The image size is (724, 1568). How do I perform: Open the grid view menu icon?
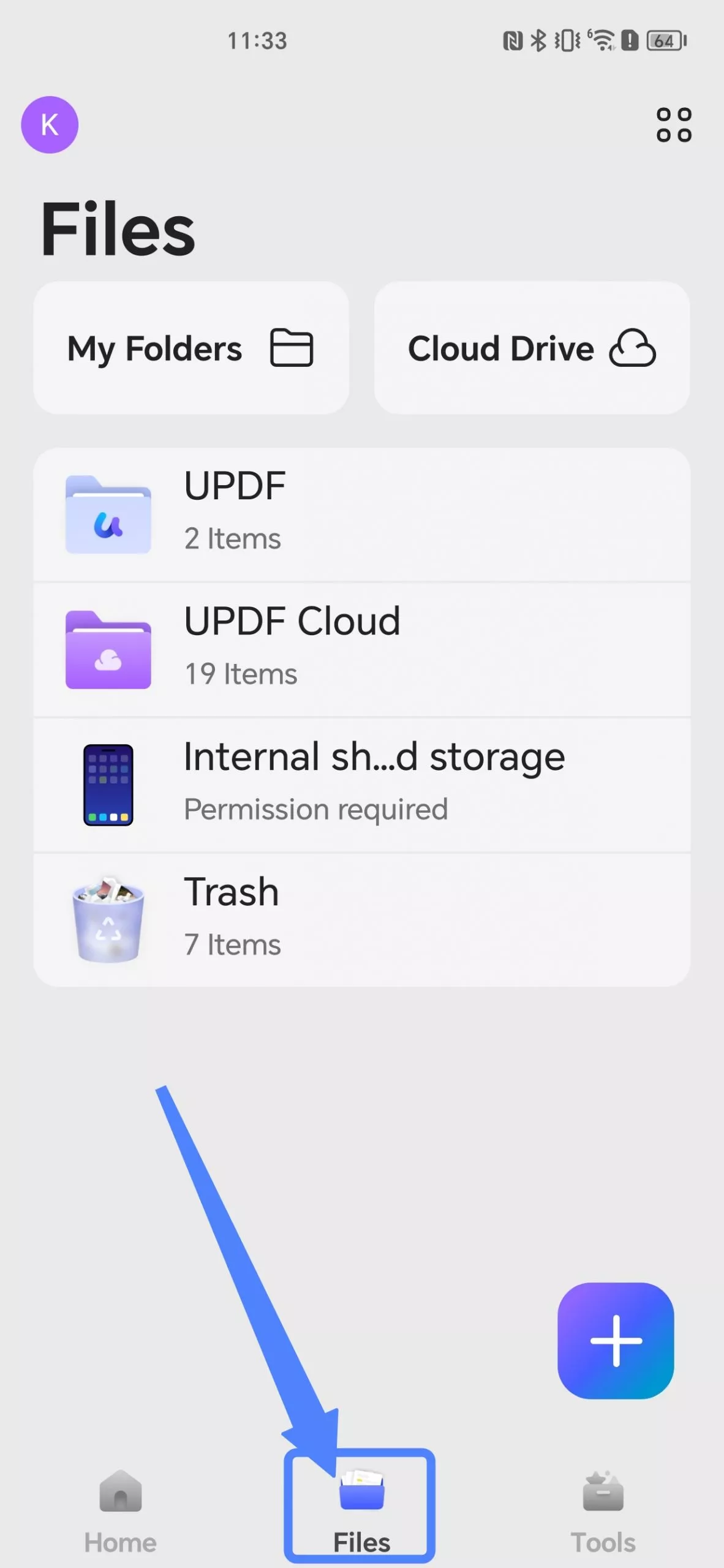674,124
